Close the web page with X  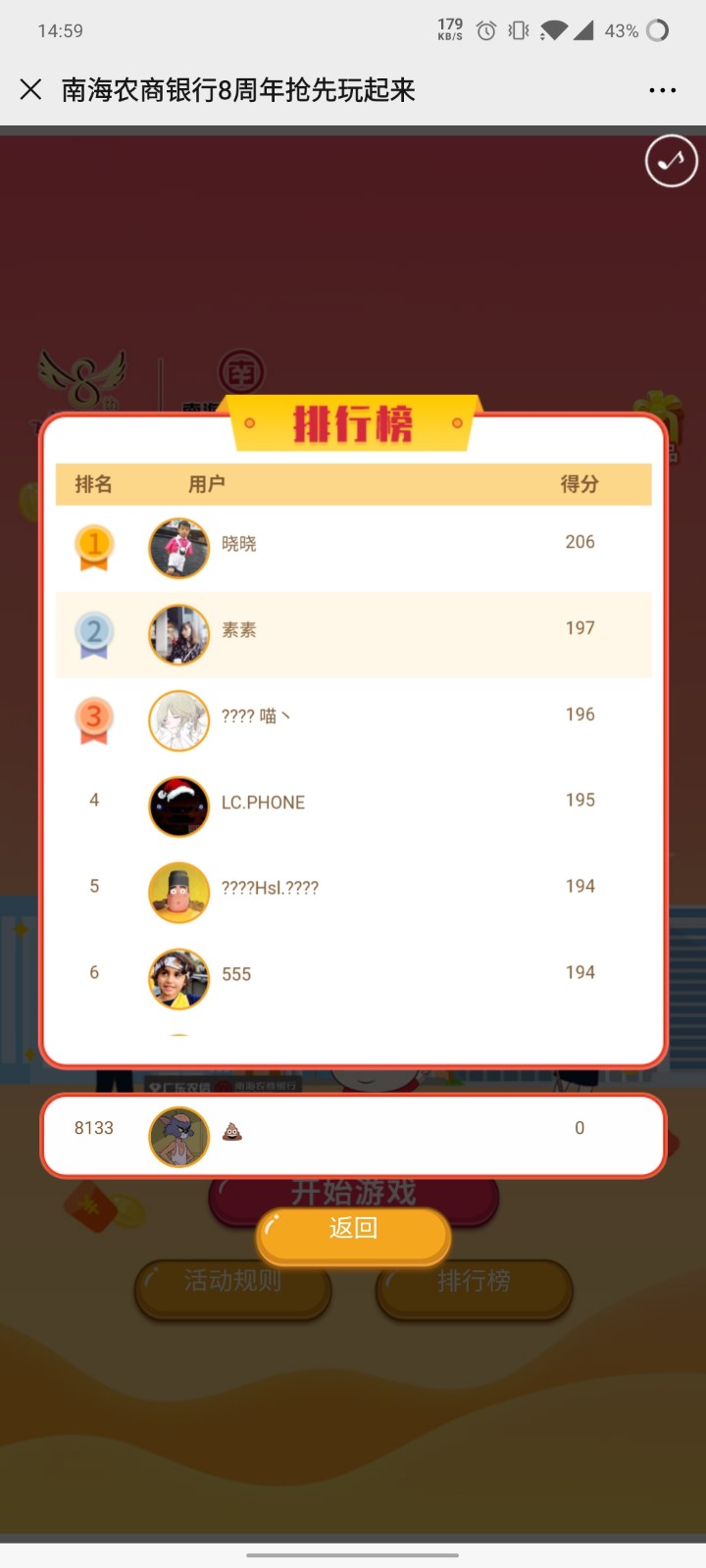[x=30, y=90]
